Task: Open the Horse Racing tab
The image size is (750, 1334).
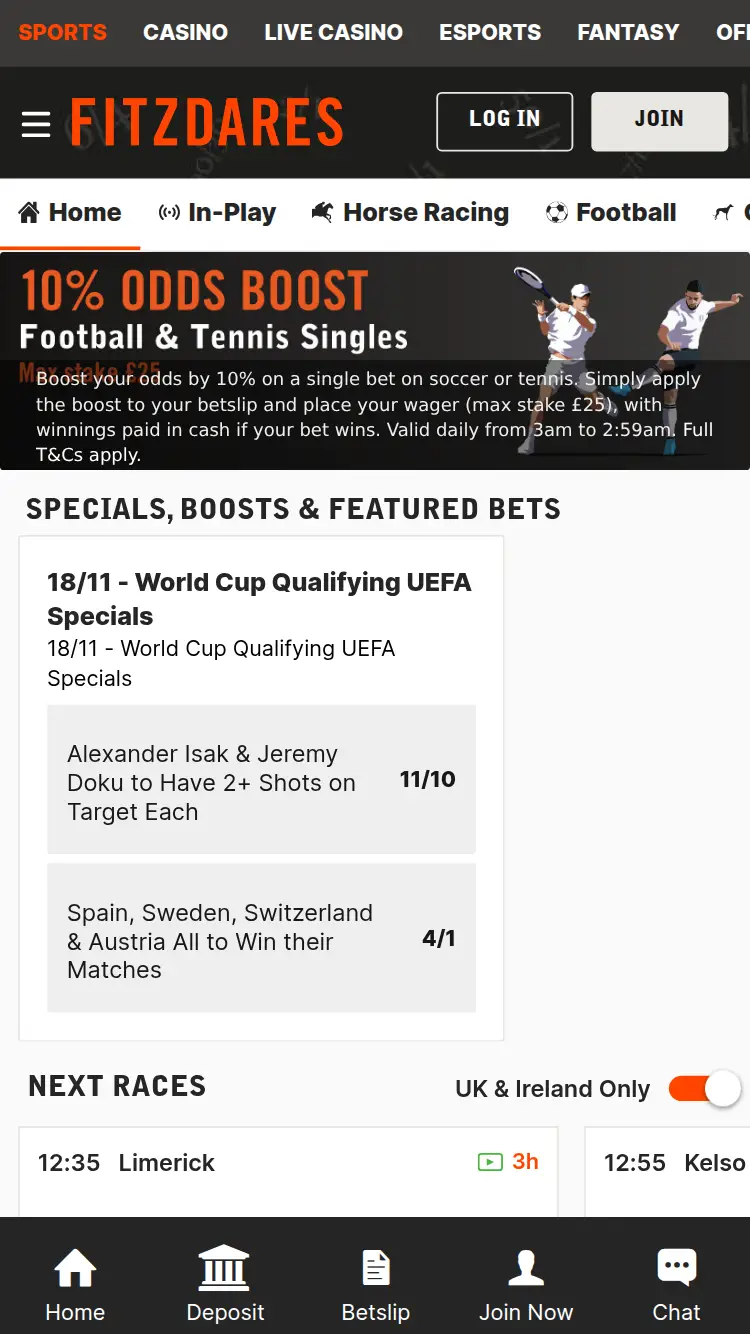Action: click(410, 213)
